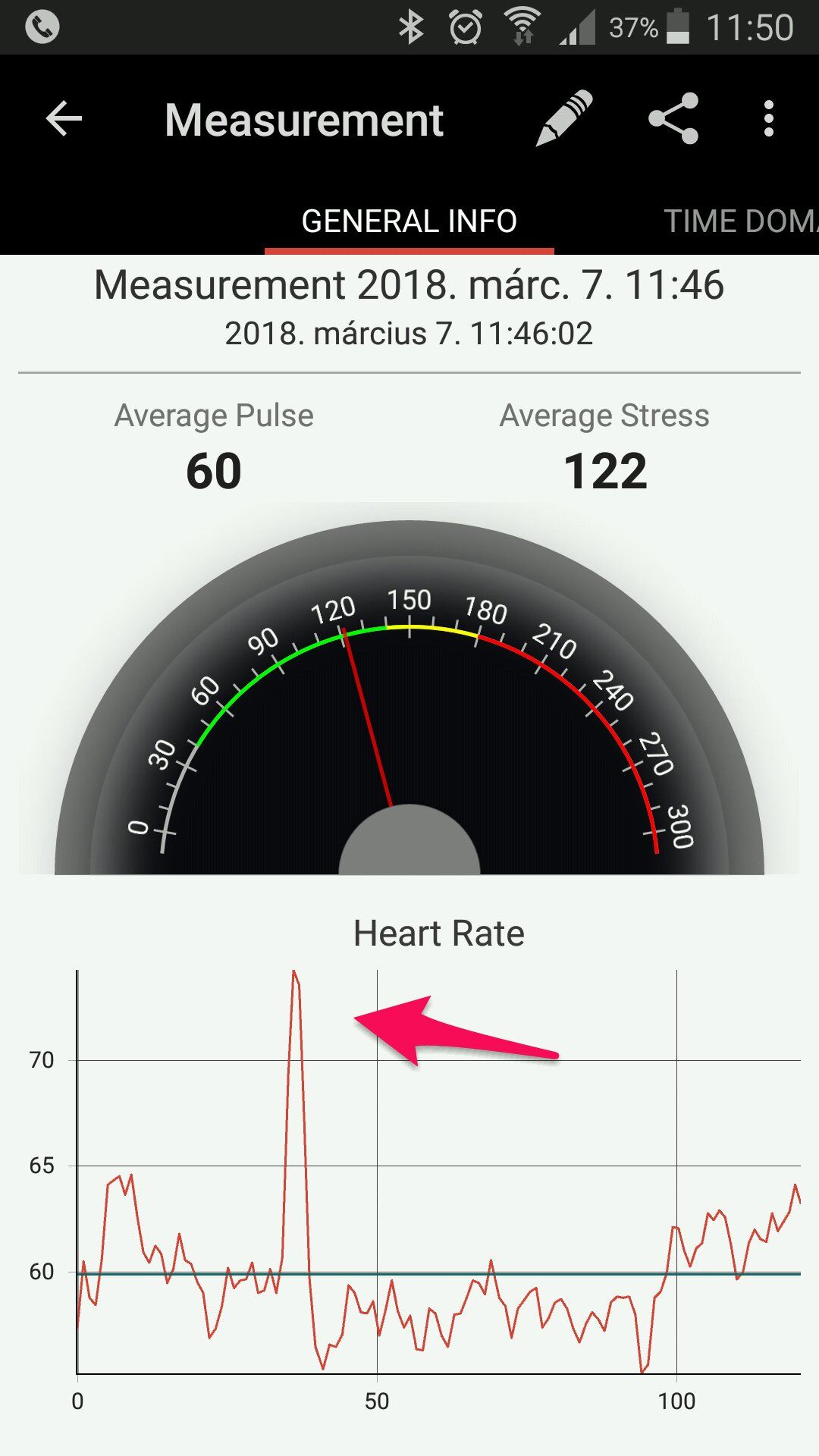Open the three-dot overflow menu
This screenshot has height=1456, width=819.
(x=769, y=119)
